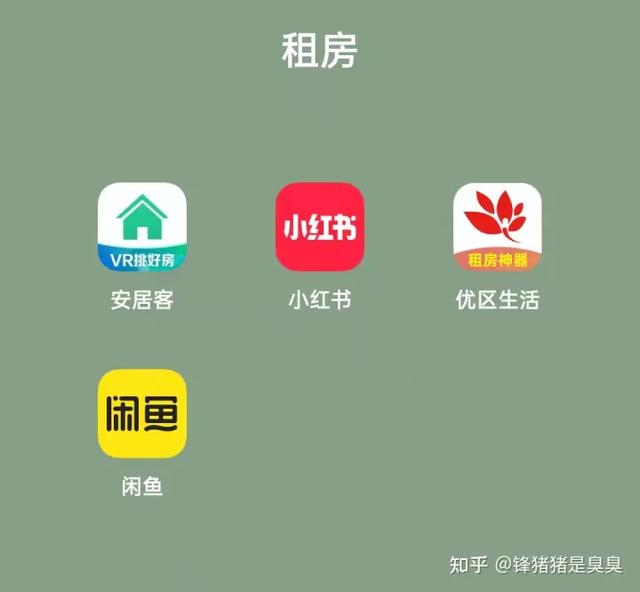Open the 优区生活 app

497,227
